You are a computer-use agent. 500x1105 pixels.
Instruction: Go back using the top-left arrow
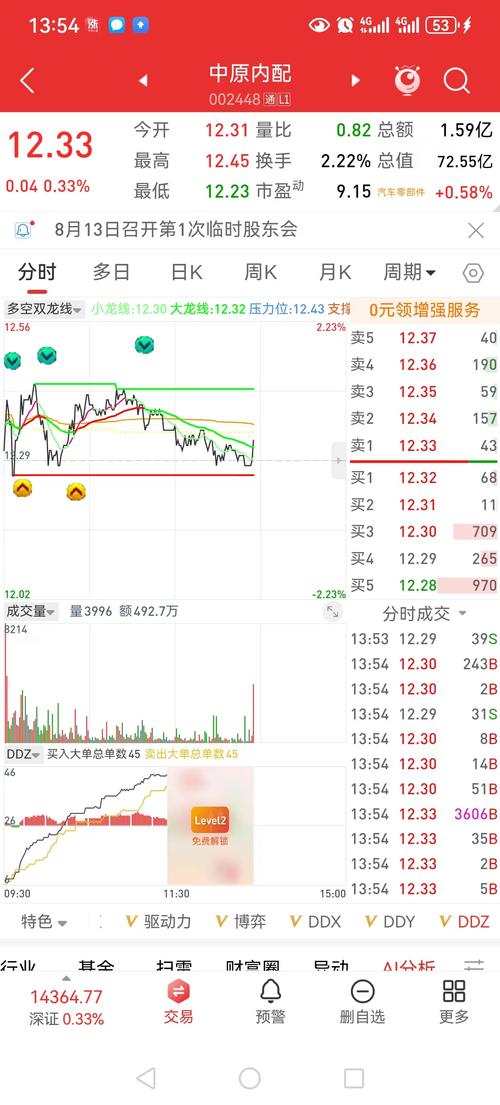pyautogui.click(x=27, y=81)
